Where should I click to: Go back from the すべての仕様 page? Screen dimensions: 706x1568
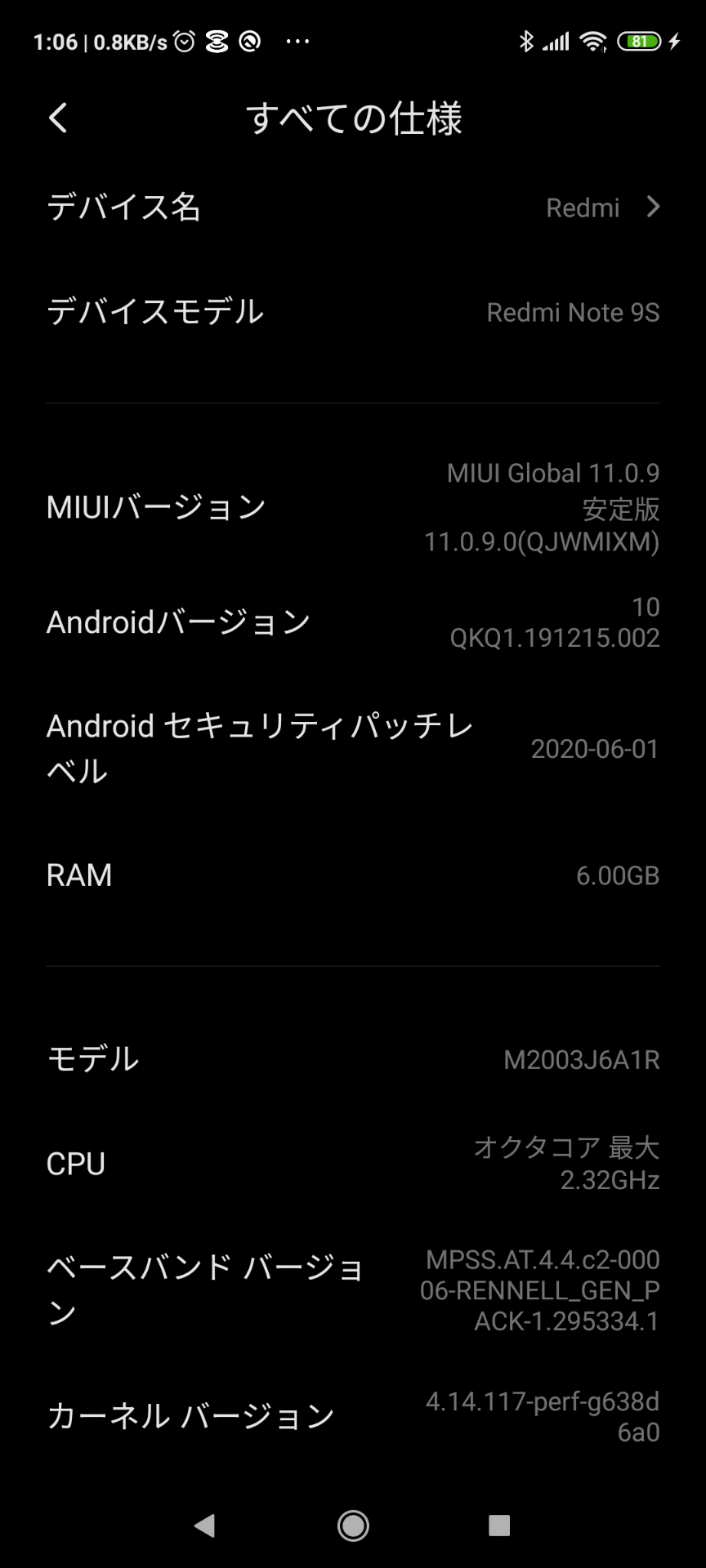pos(58,118)
